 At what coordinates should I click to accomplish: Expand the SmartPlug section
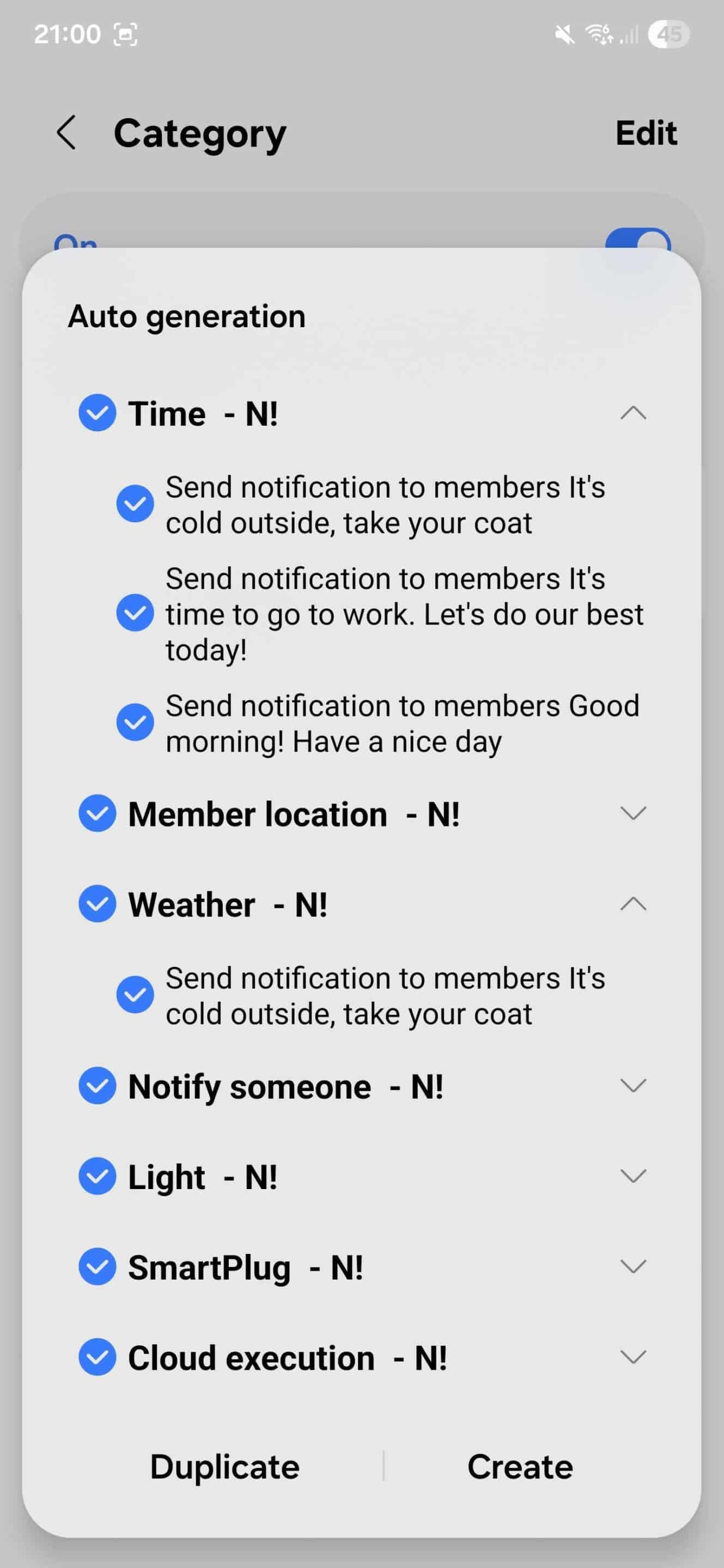pyautogui.click(x=632, y=1267)
